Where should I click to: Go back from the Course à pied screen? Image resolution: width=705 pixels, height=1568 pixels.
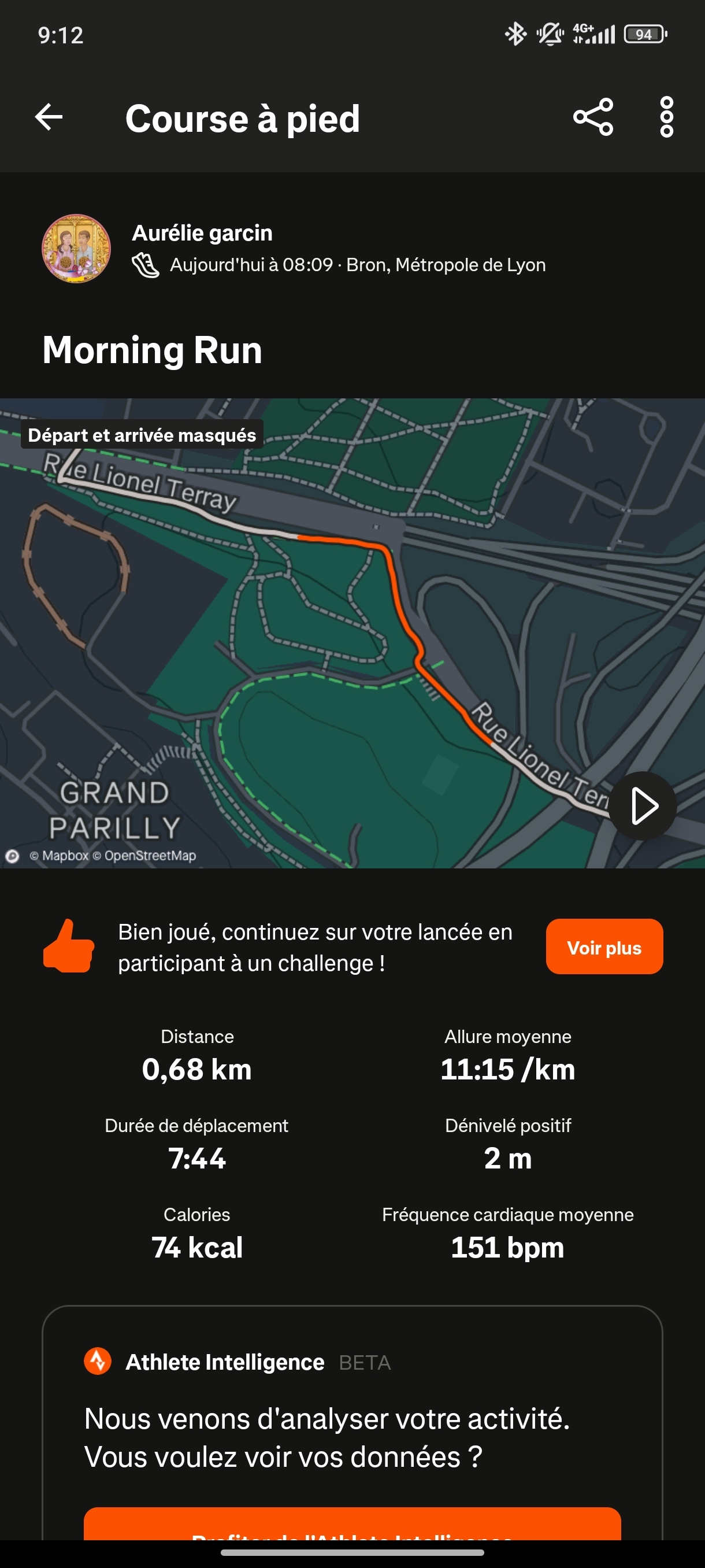tap(49, 117)
